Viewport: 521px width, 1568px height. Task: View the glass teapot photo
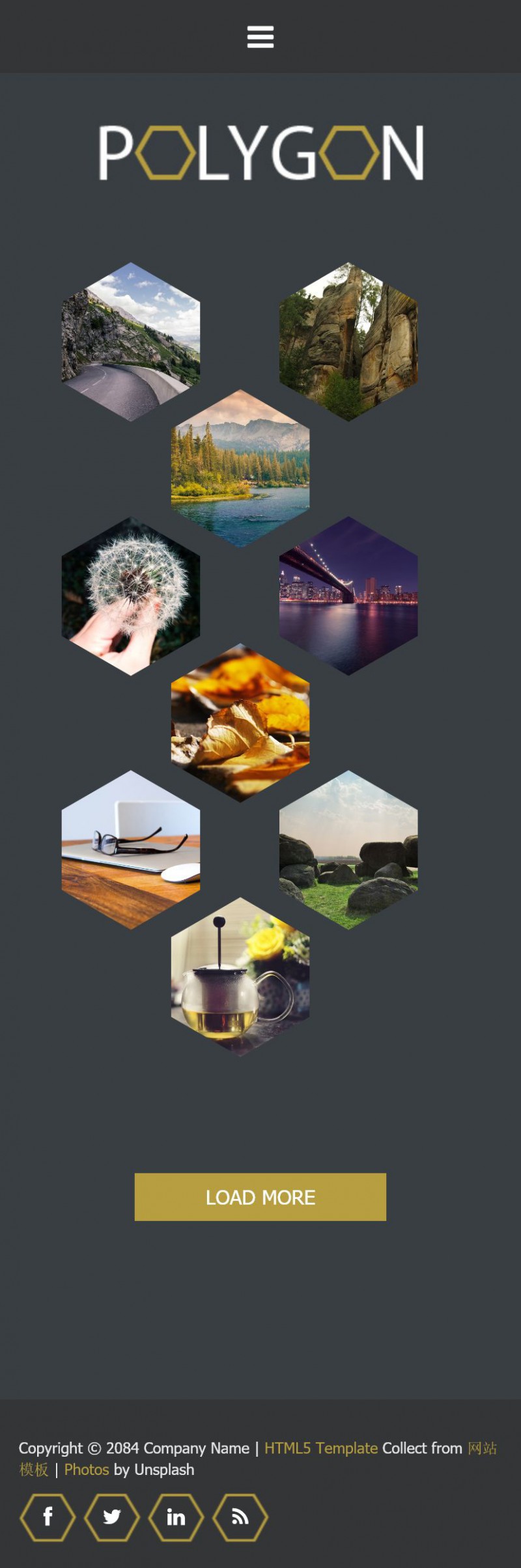pyautogui.click(x=240, y=976)
